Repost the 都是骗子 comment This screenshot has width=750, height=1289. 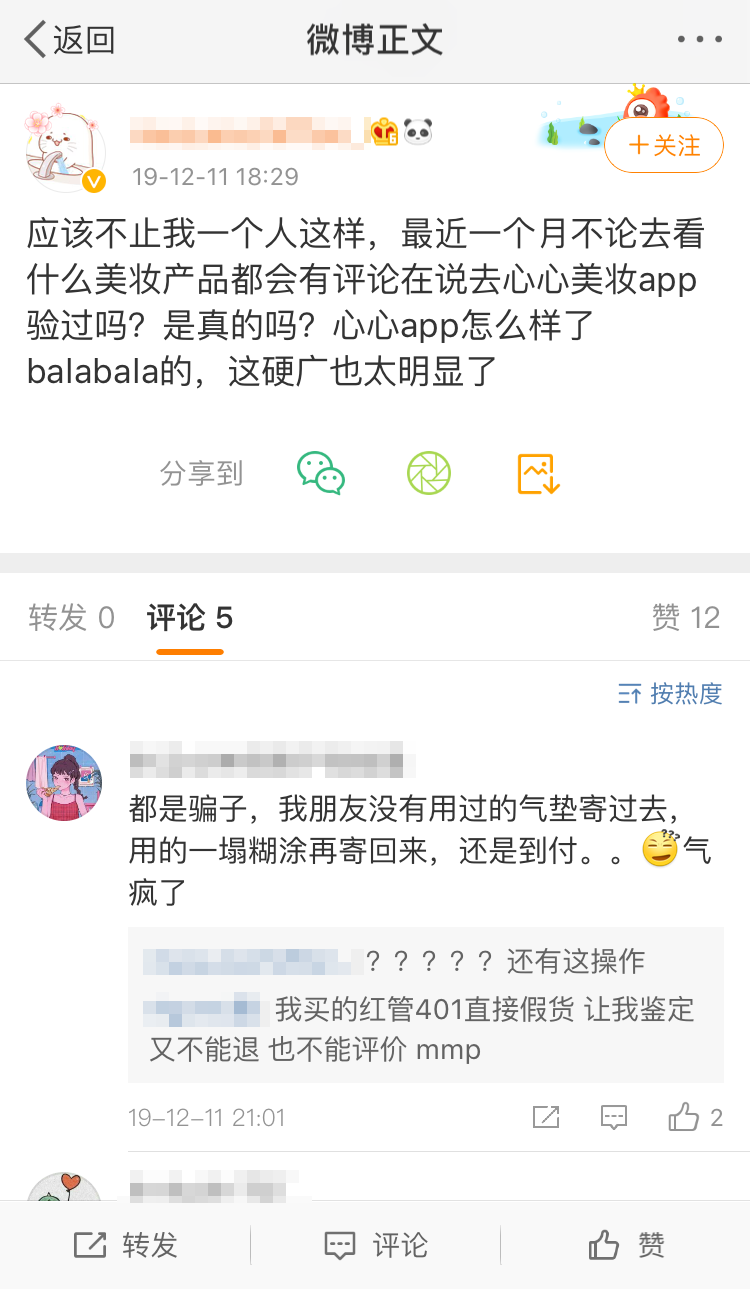(x=546, y=1117)
